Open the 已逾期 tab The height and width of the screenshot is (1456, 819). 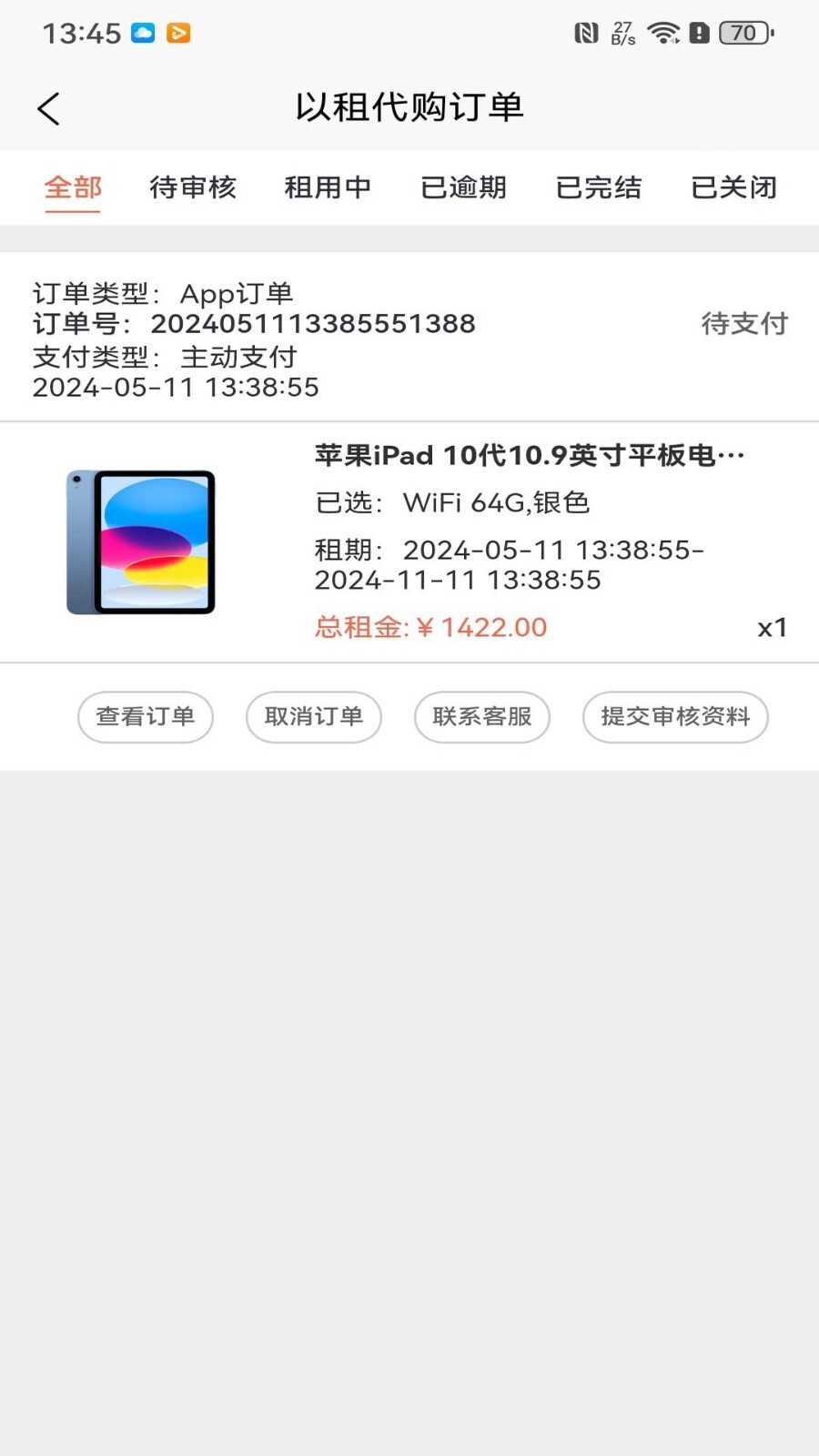point(462,187)
